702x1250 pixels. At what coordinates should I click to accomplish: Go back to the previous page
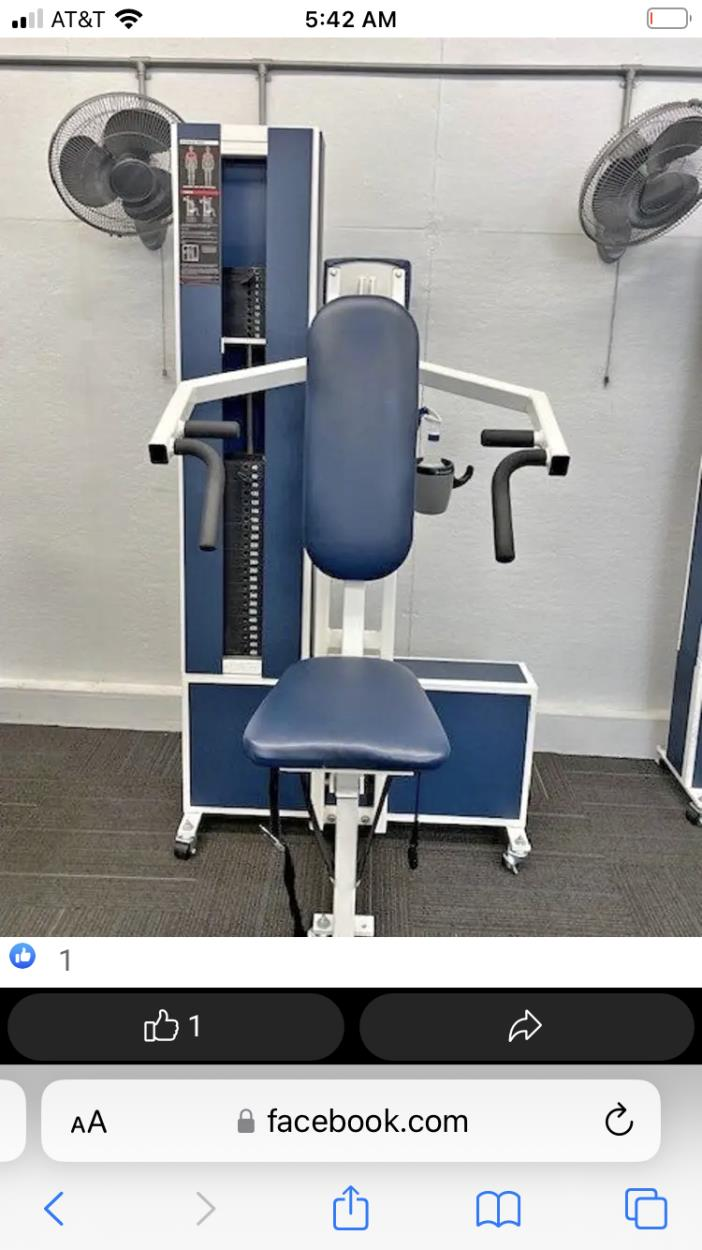point(54,1210)
